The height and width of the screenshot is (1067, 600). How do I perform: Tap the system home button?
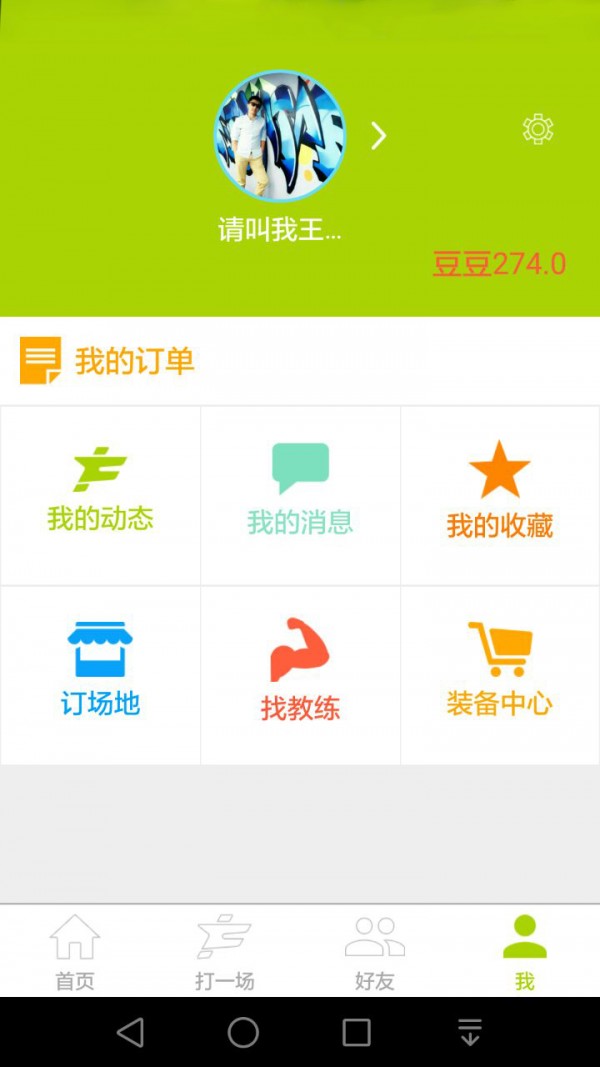pos(243,1032)
